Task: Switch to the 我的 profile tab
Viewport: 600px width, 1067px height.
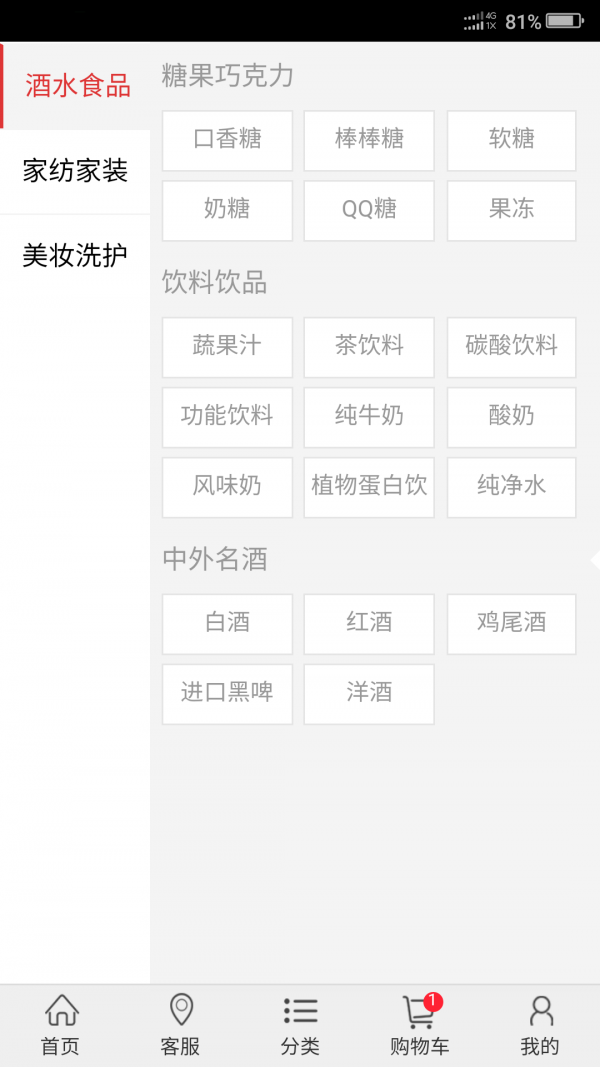Action: [x=540, y=1025]
